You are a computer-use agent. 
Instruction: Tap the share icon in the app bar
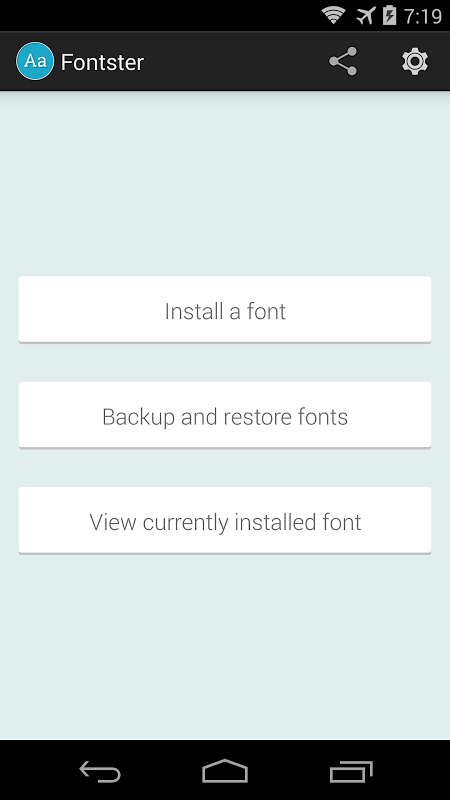coord(343,61)
